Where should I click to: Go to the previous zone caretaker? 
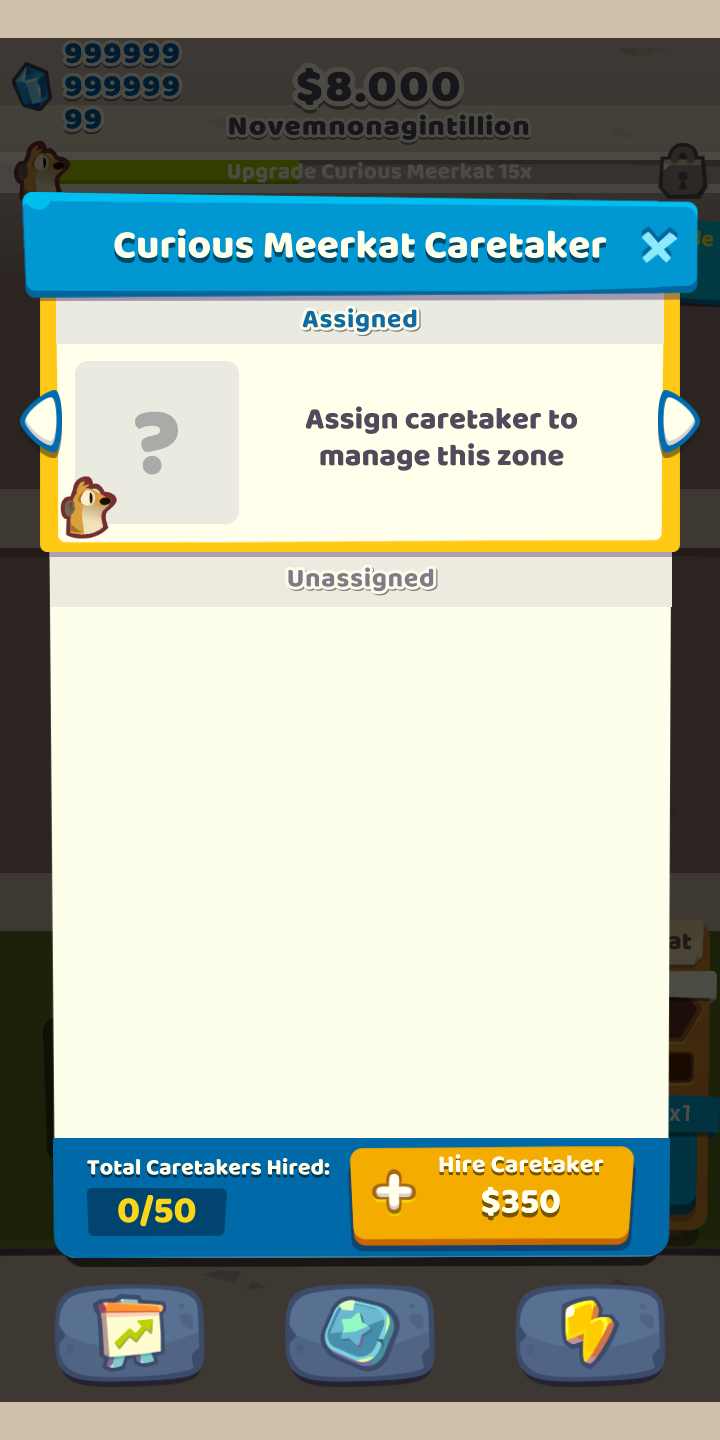pyautogui.click(x=42, y=421)
